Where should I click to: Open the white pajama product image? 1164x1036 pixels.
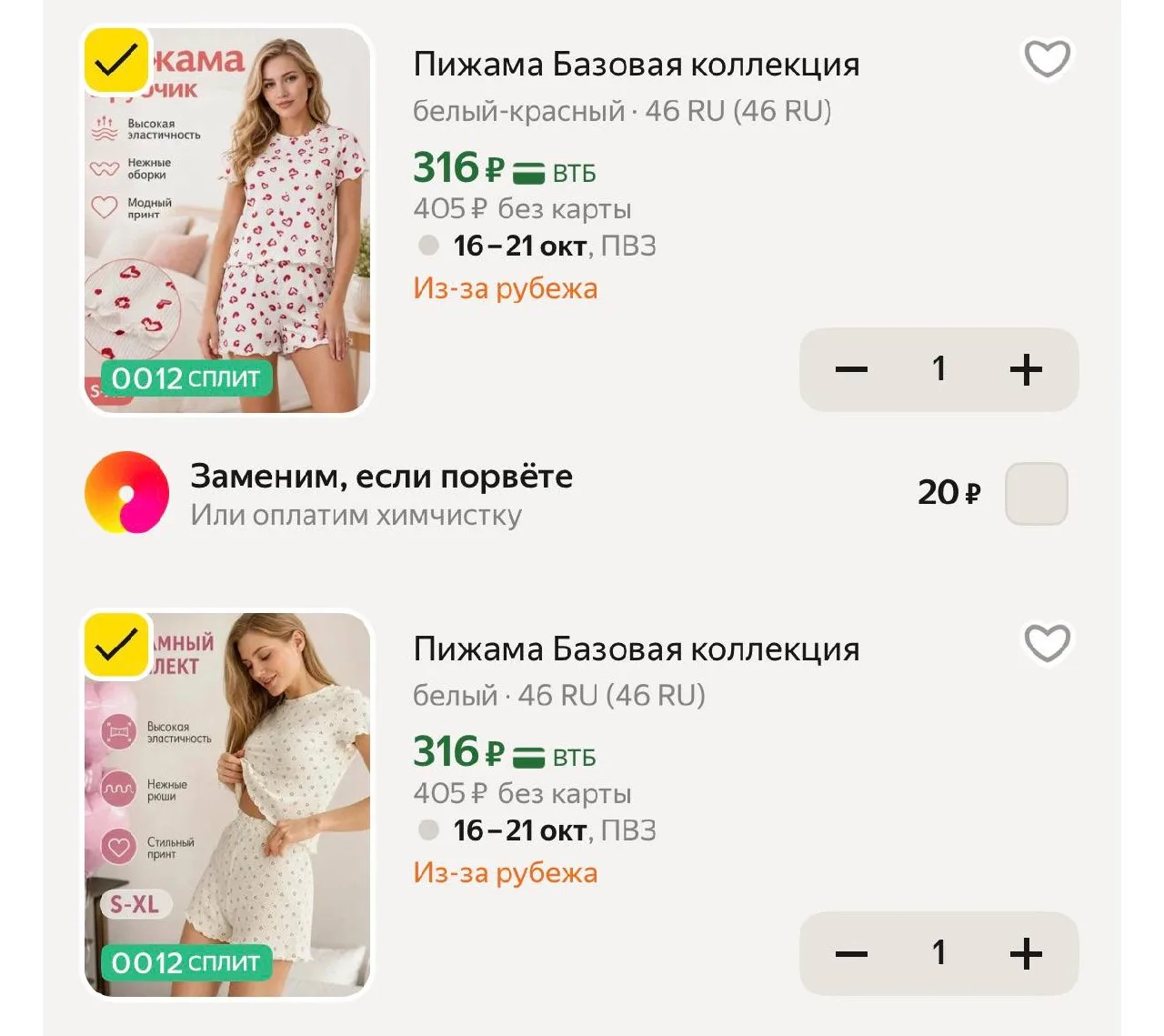point(227,805)
